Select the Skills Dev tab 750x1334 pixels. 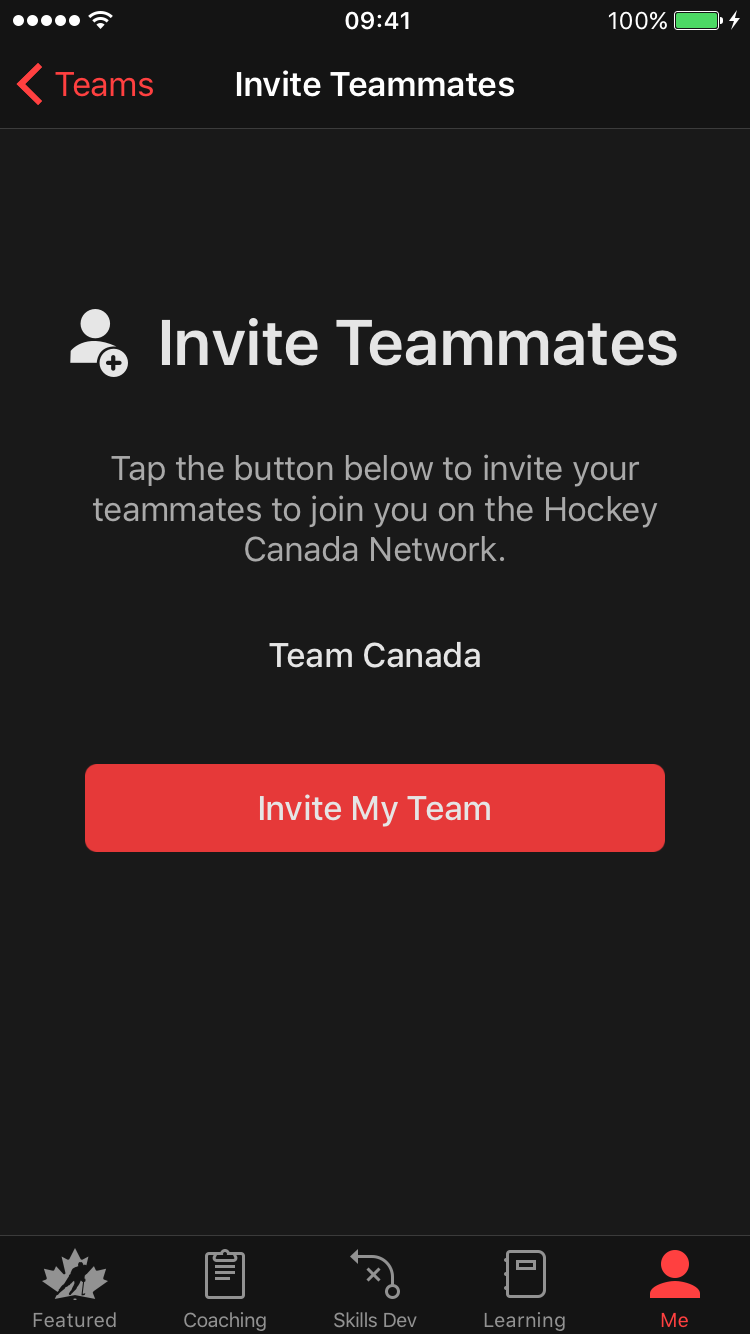click(x=375, y=1288)
